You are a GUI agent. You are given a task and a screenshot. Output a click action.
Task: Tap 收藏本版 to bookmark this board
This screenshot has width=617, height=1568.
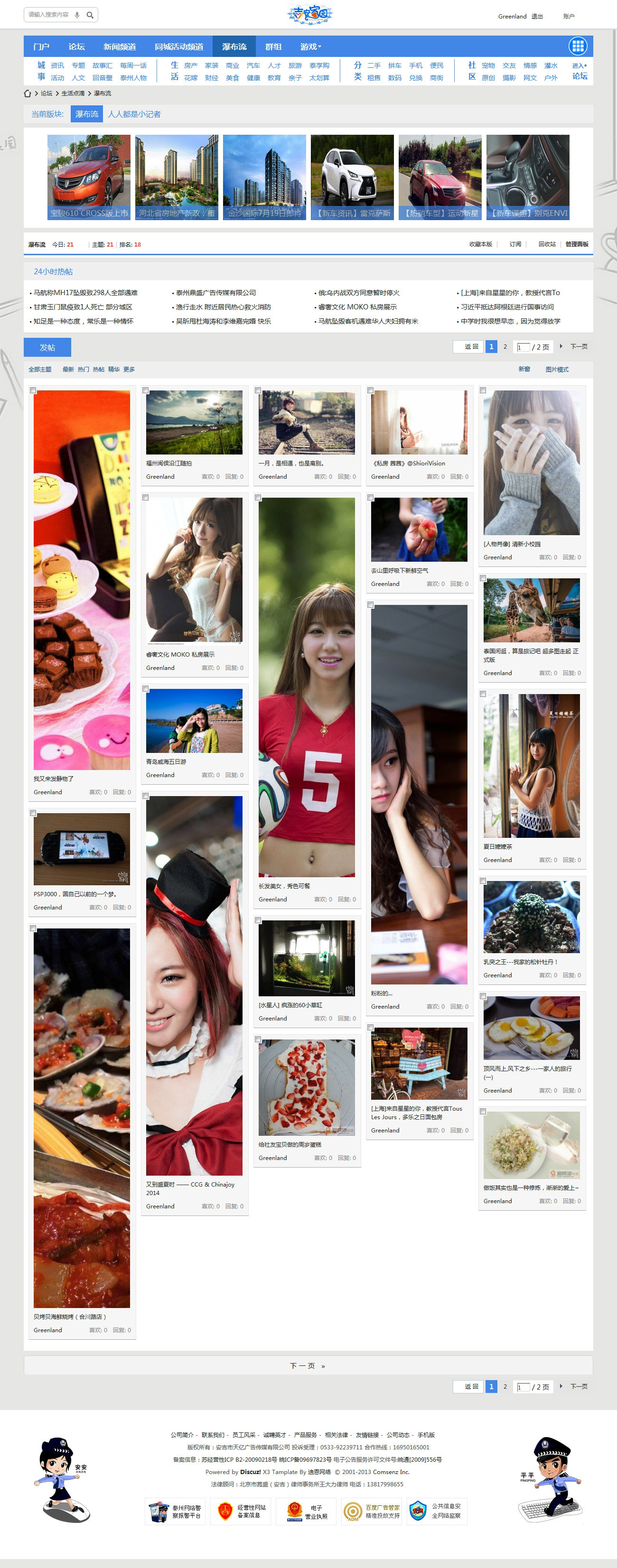[x=480, y=244]
